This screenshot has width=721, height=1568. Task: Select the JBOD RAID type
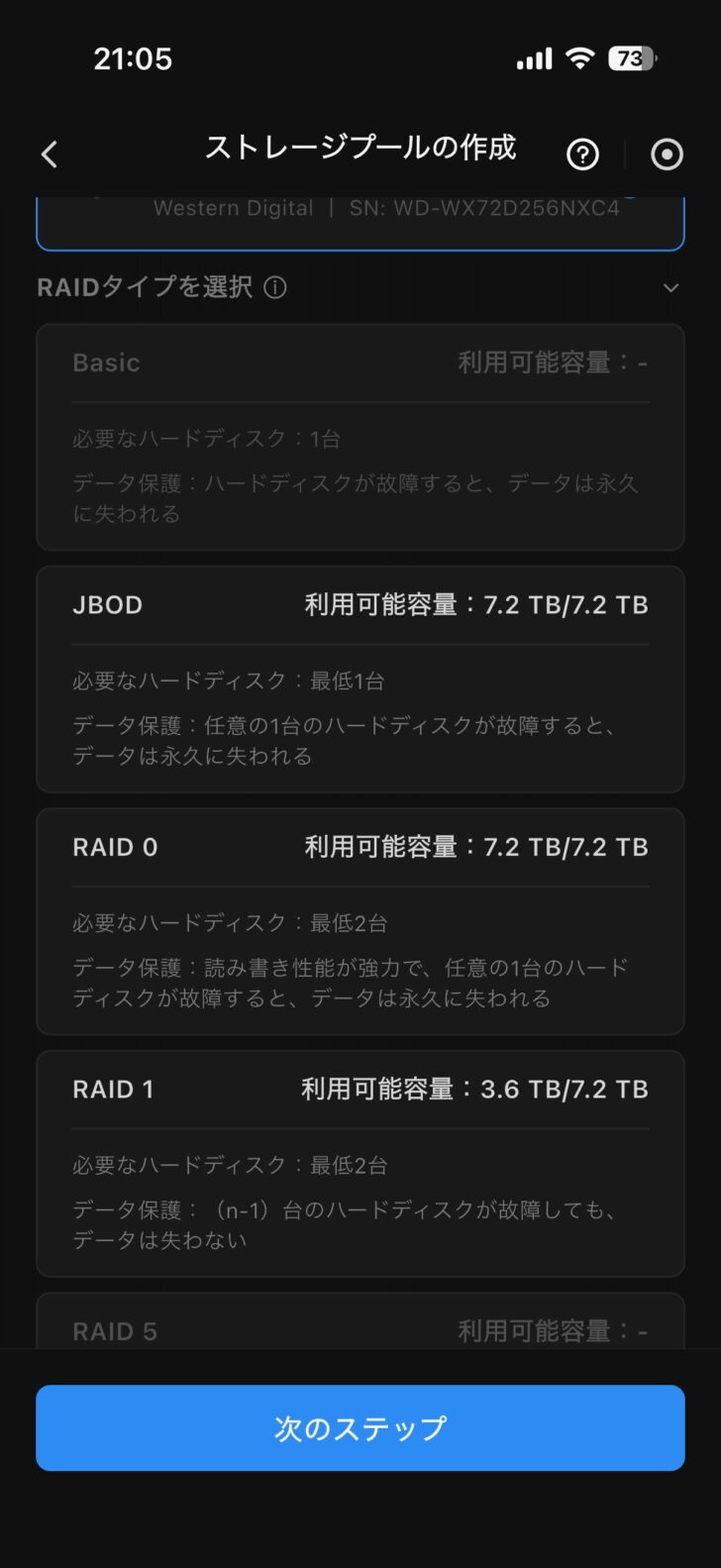pyautogui.click(x=360, y=679)
